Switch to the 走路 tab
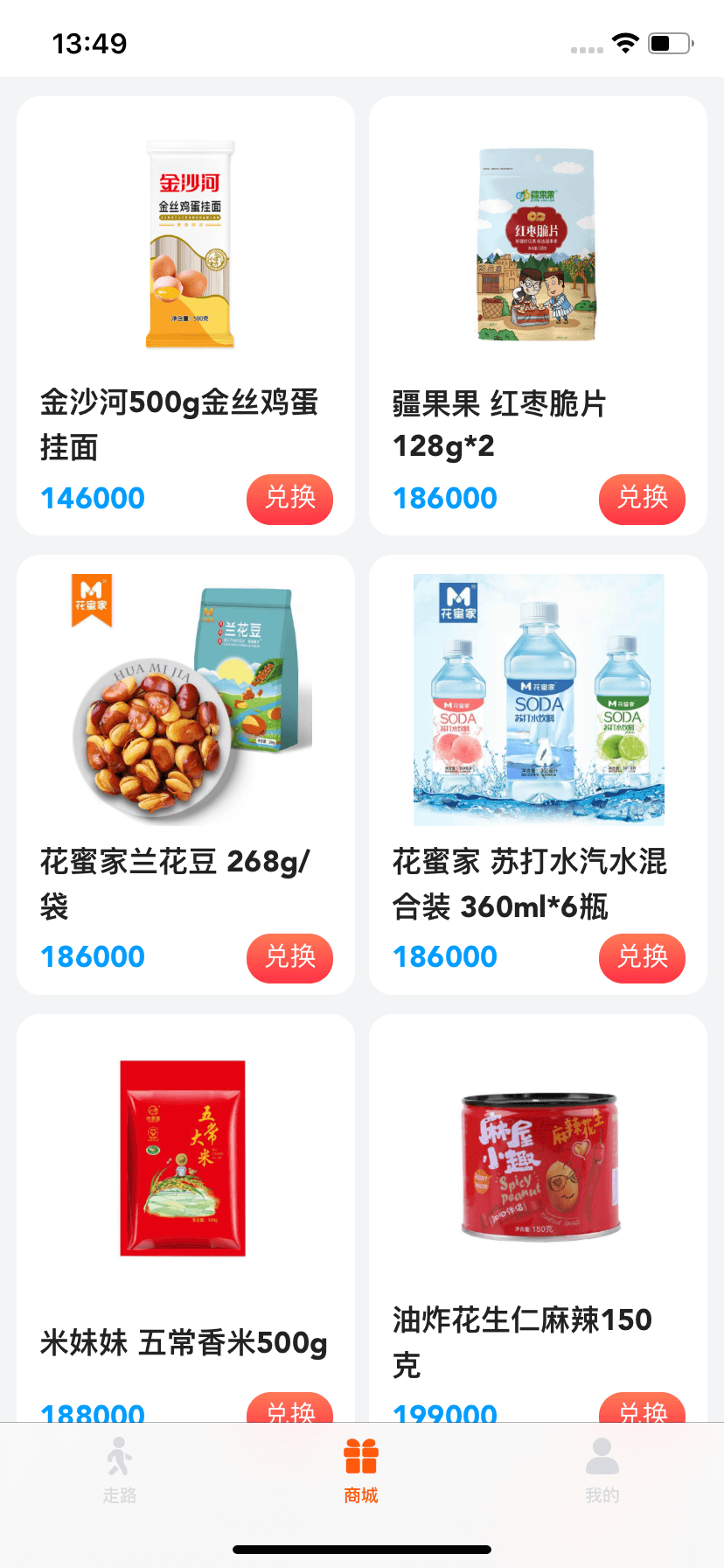This screenshot has height=1568, width=724. coord(120,1470)
